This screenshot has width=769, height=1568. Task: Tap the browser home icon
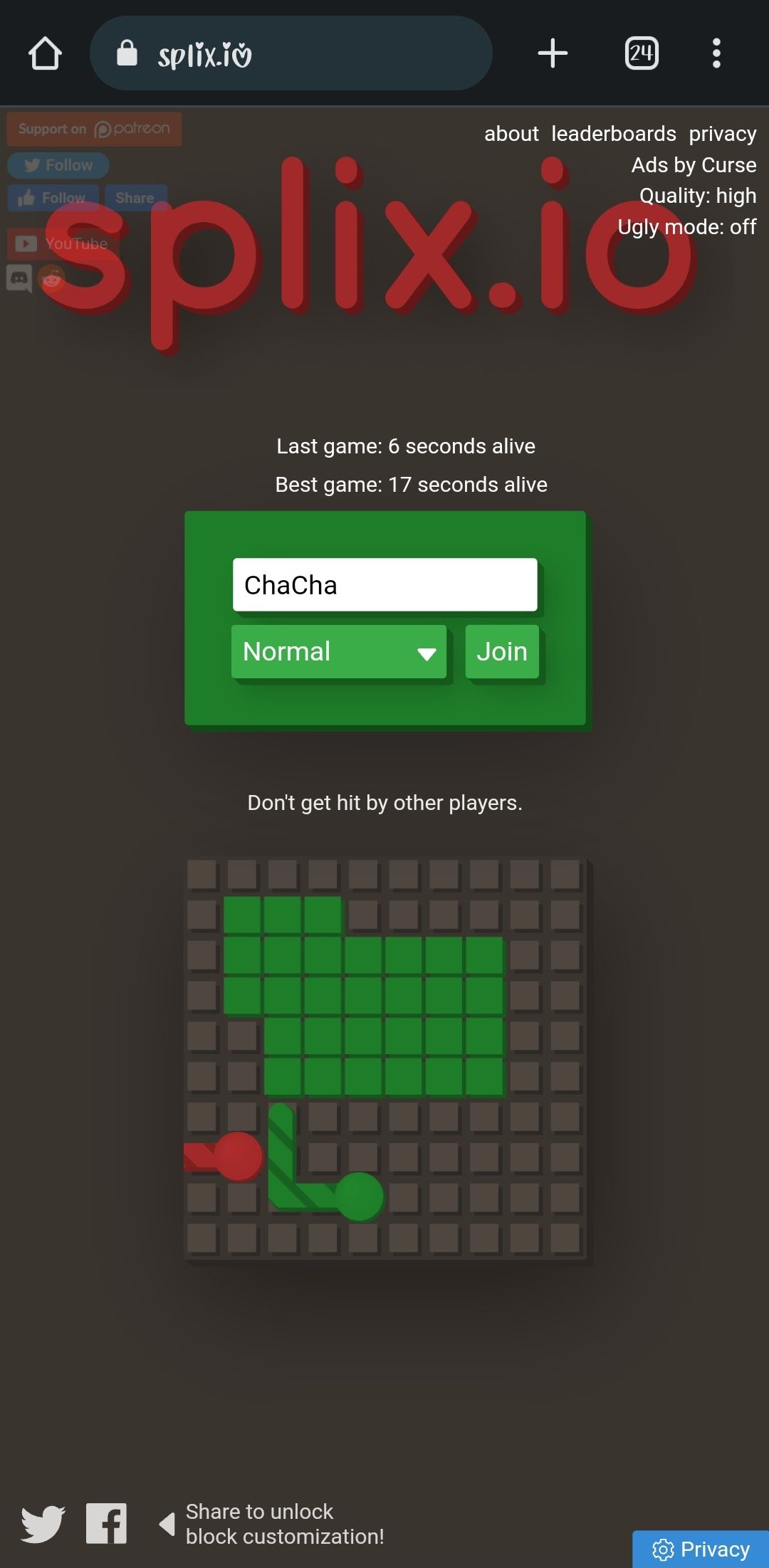click(45, 53)
